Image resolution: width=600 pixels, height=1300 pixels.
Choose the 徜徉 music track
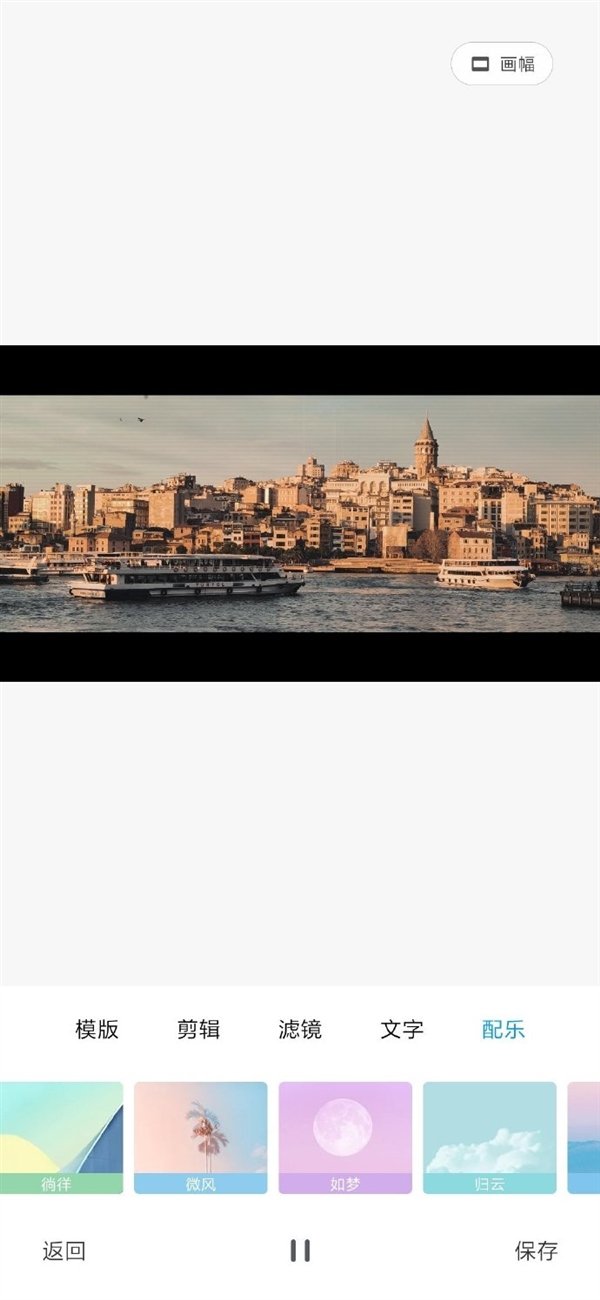[x=60, y=1137]
